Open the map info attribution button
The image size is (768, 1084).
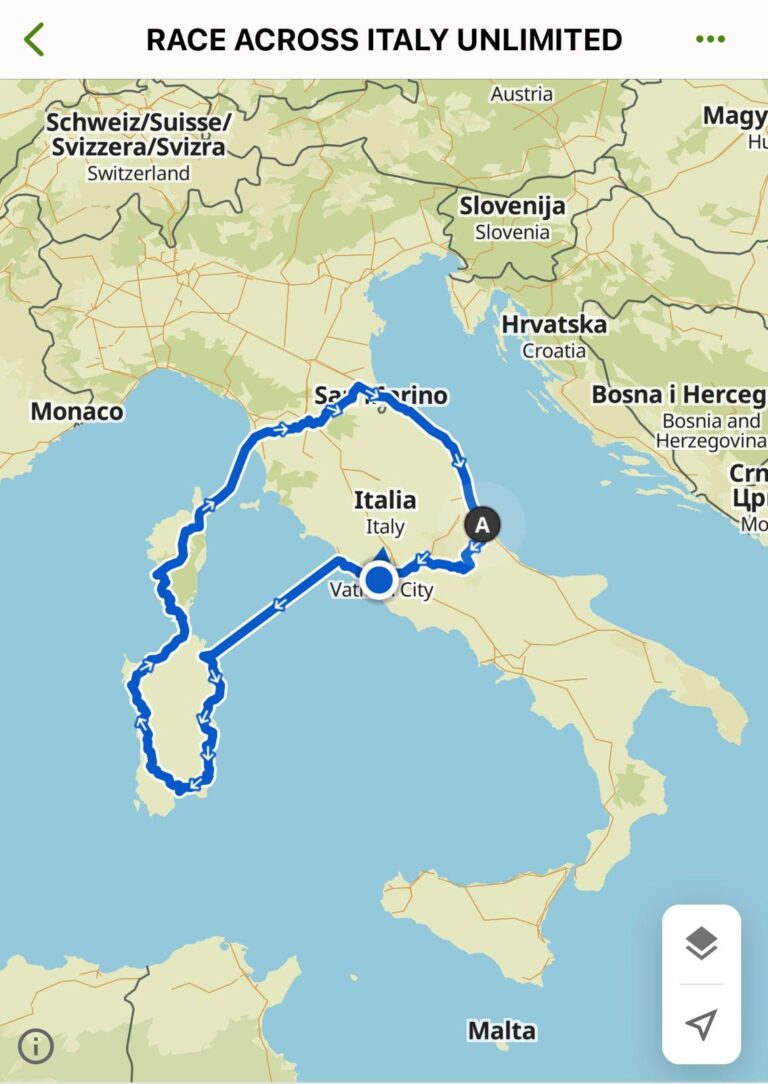pyautogui.click(x=36, y=1046)
